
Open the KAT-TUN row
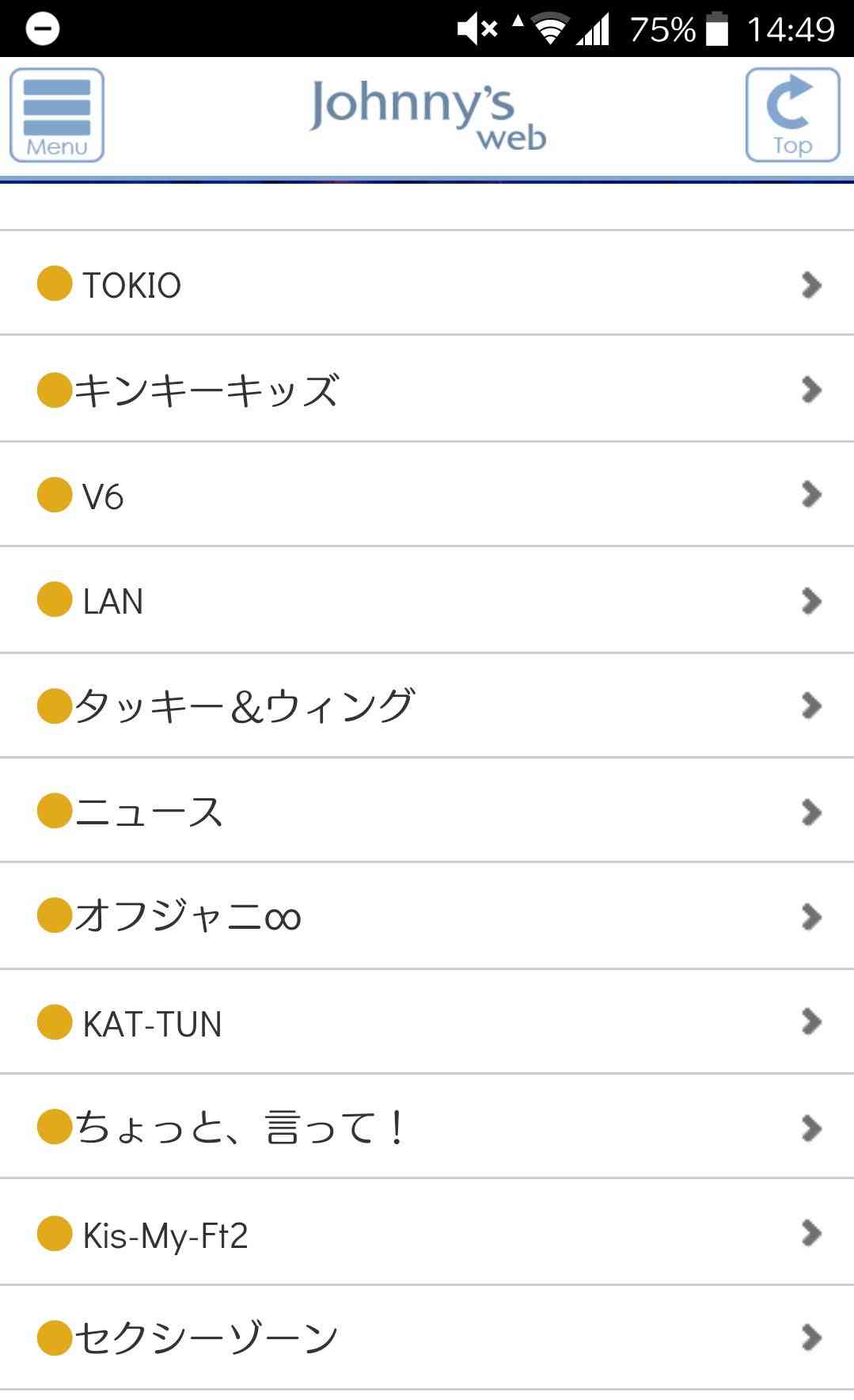[x=427, y=1022]
